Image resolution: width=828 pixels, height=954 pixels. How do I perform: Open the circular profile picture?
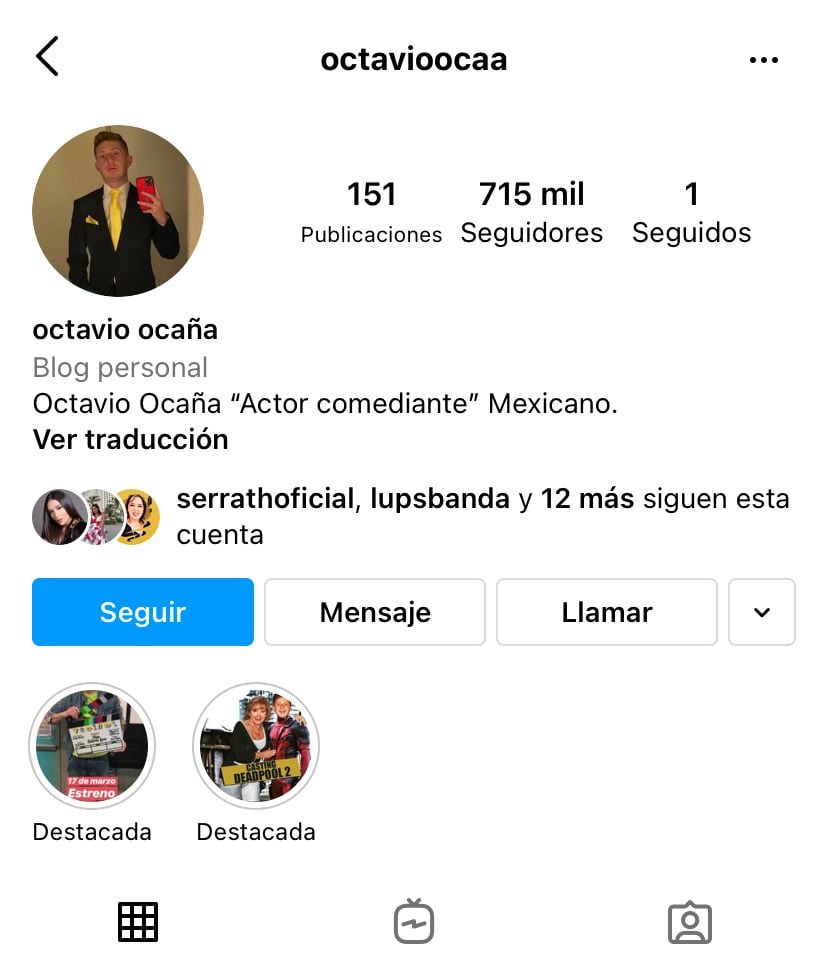[x=118, y=211]
